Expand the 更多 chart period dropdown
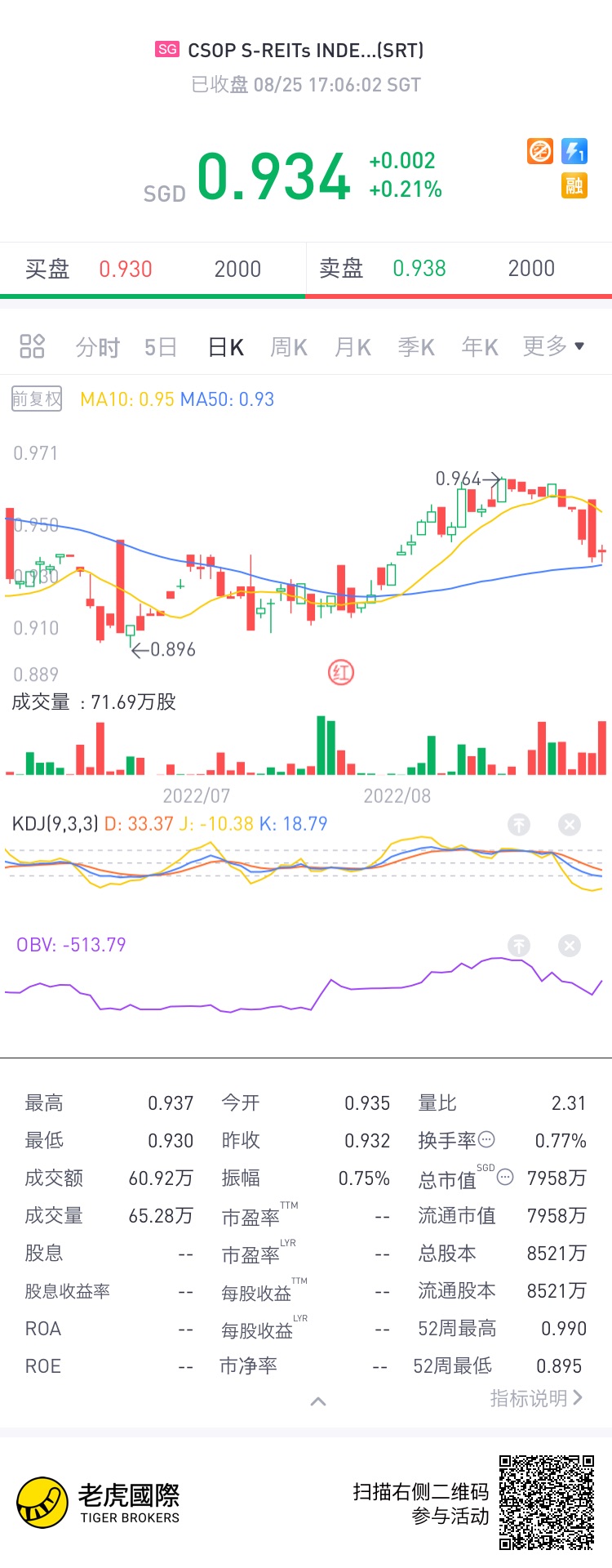Image resolution: width=612 pixels, height=1568 pixels. coord(554,346)
